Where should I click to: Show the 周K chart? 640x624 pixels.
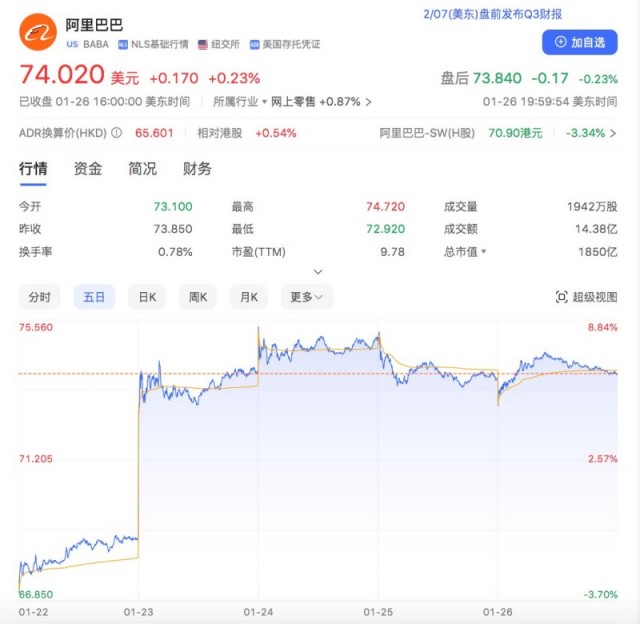[198, 297]
